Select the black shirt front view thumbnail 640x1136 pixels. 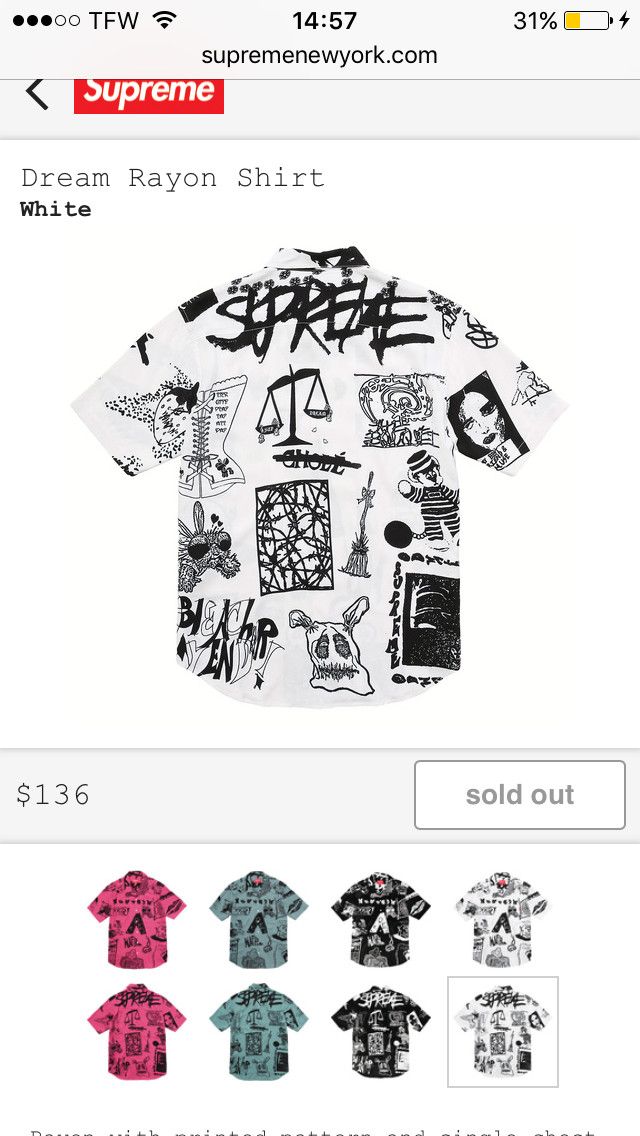[x=381, y=919]
